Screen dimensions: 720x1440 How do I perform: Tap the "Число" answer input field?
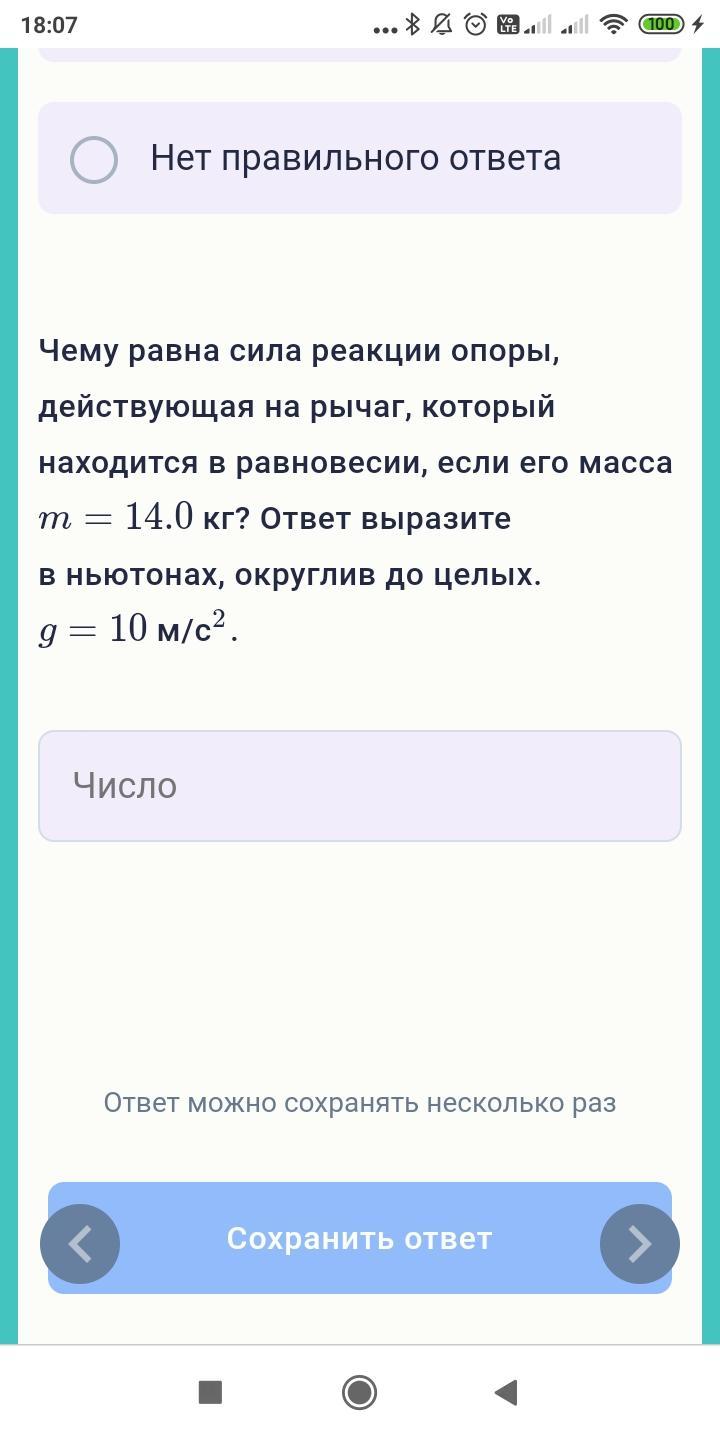pos(360,786)
